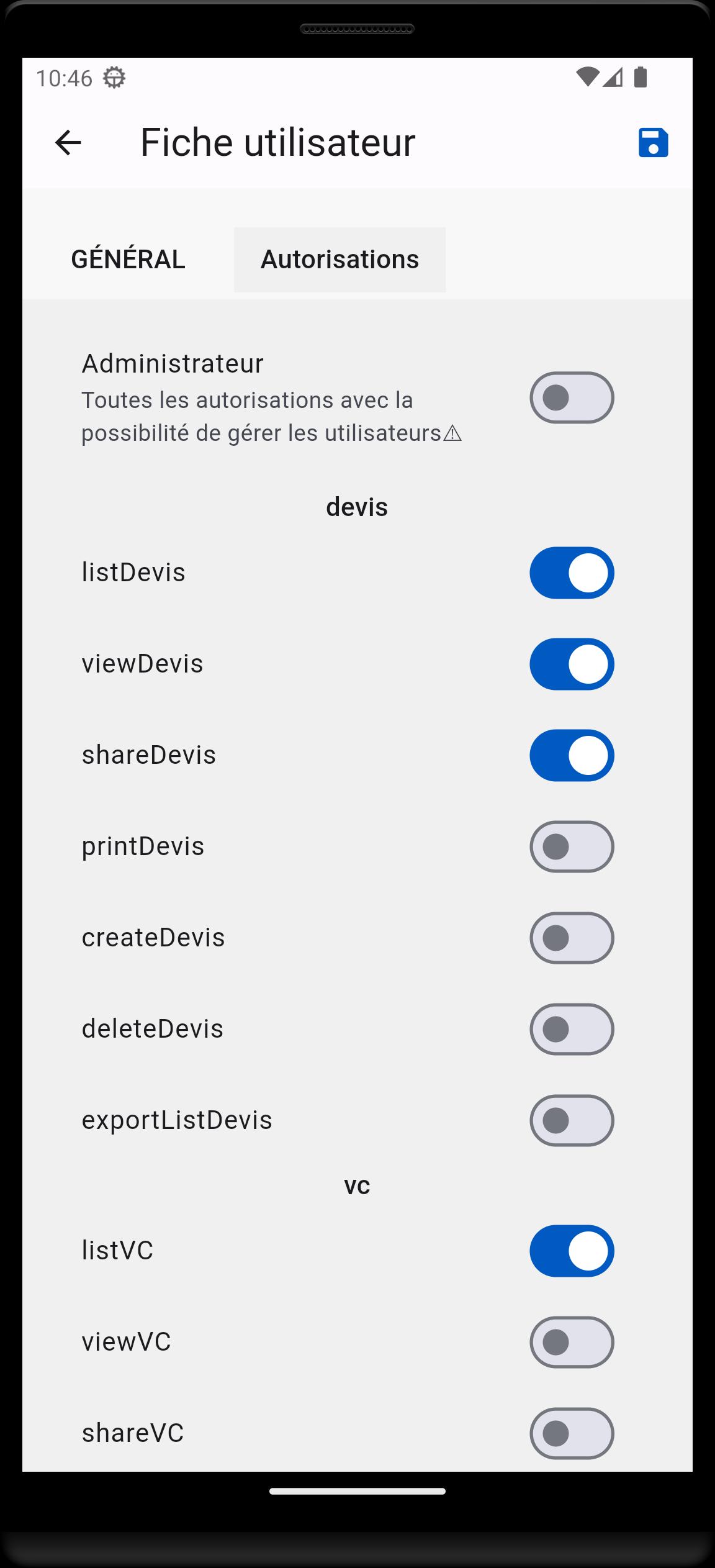This screenshot has width=715, height=1568.
Task: Allow deleteDevis permission
Action: coord(572,1029)
